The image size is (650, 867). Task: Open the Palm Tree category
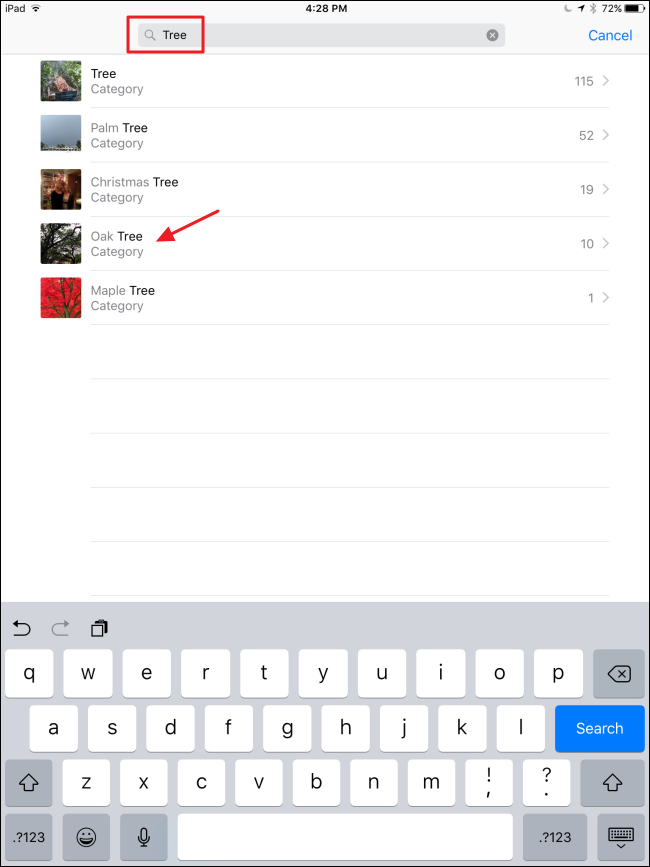pyautogui.click(x=340, y=135)
